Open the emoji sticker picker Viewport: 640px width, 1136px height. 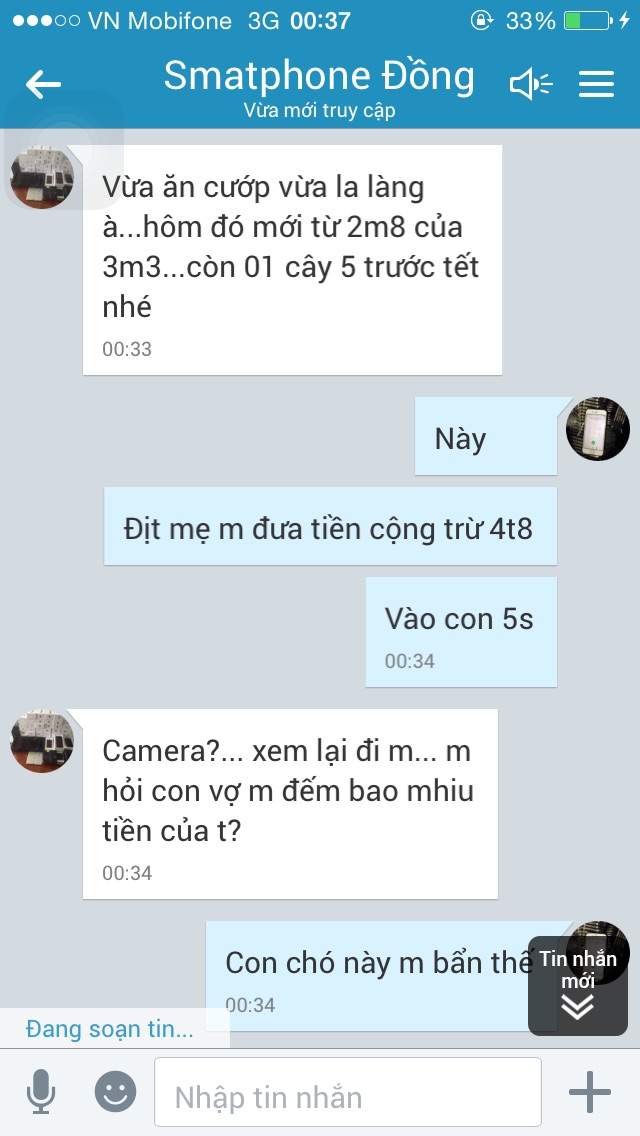click(x=115, y=1091)
